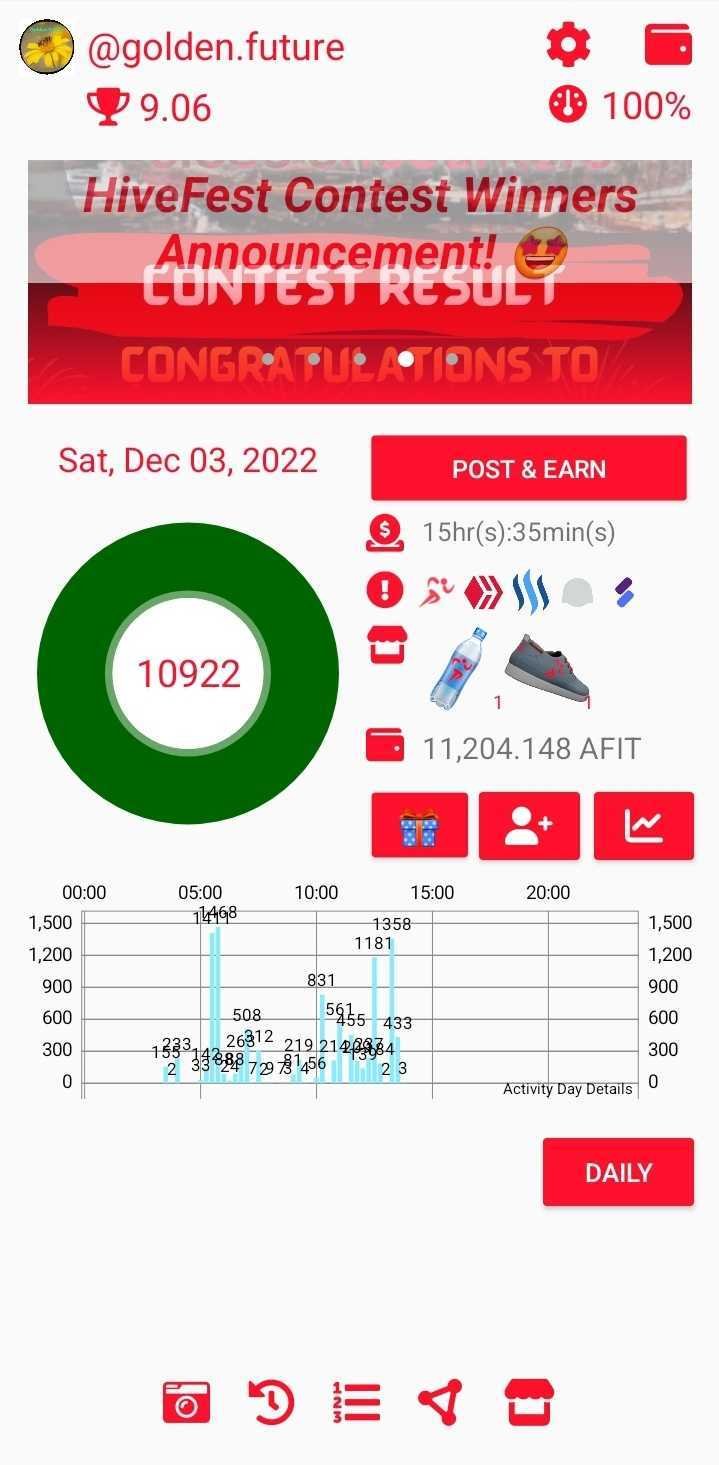Open the activity history clock icon
The height and width of the screenshot is (1465, 719).
(x=271, y=1402)
